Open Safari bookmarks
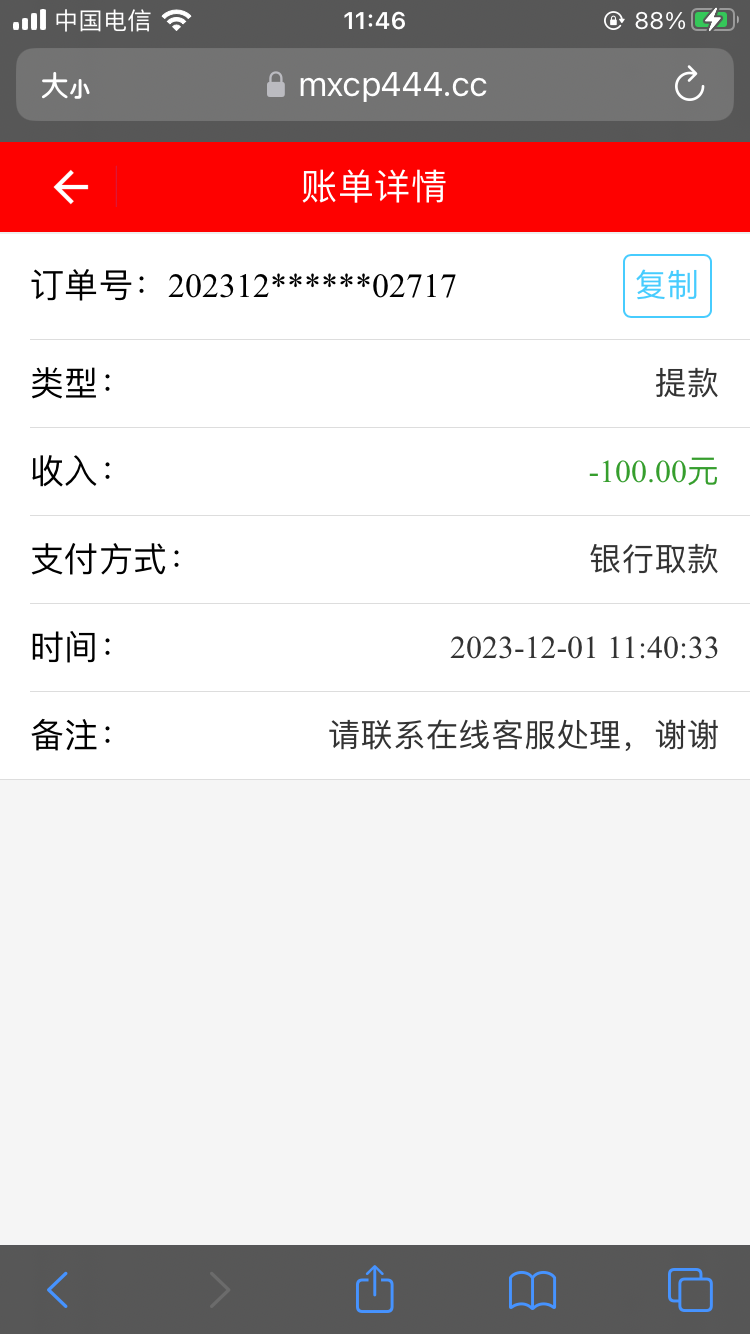This screenshot has height=1334, width=750. (532, 1290)
